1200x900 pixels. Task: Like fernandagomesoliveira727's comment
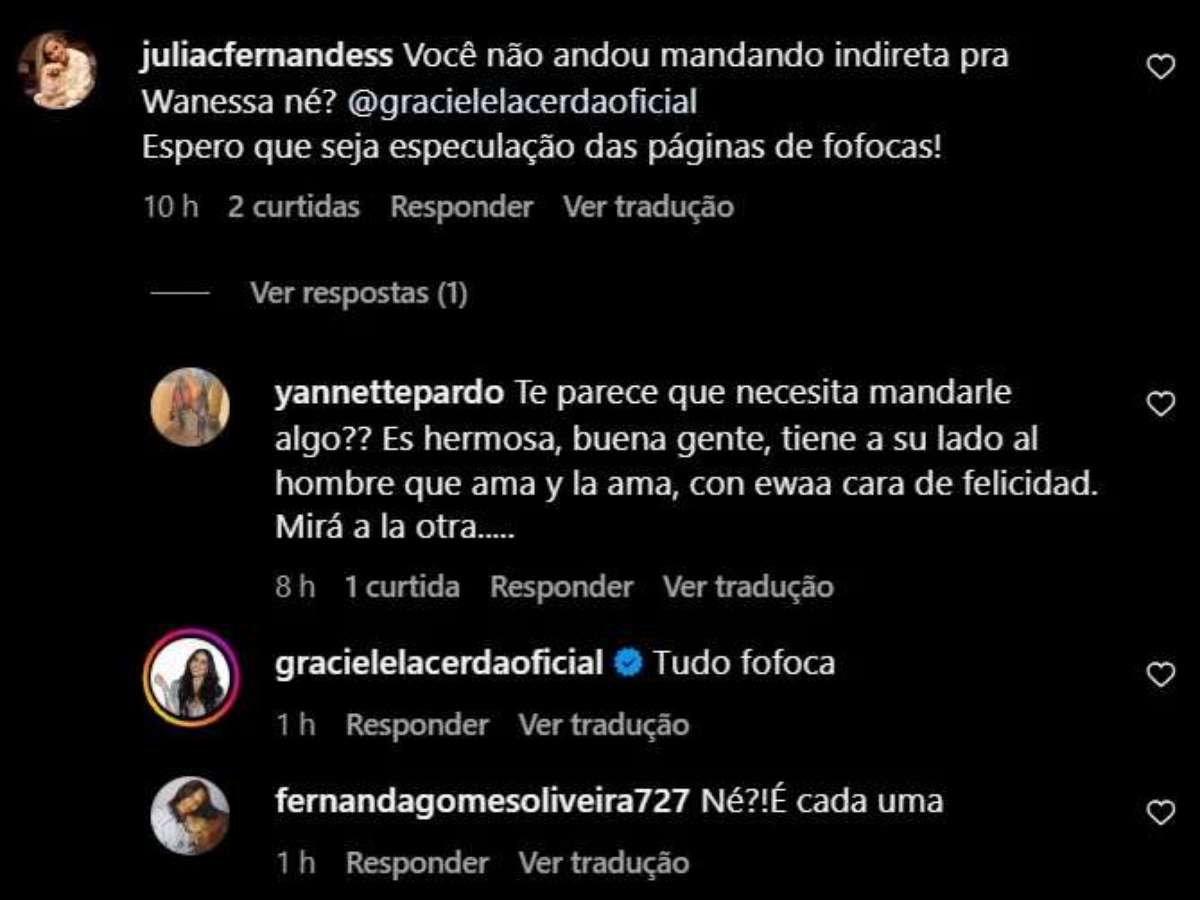tap(1160, 813)
